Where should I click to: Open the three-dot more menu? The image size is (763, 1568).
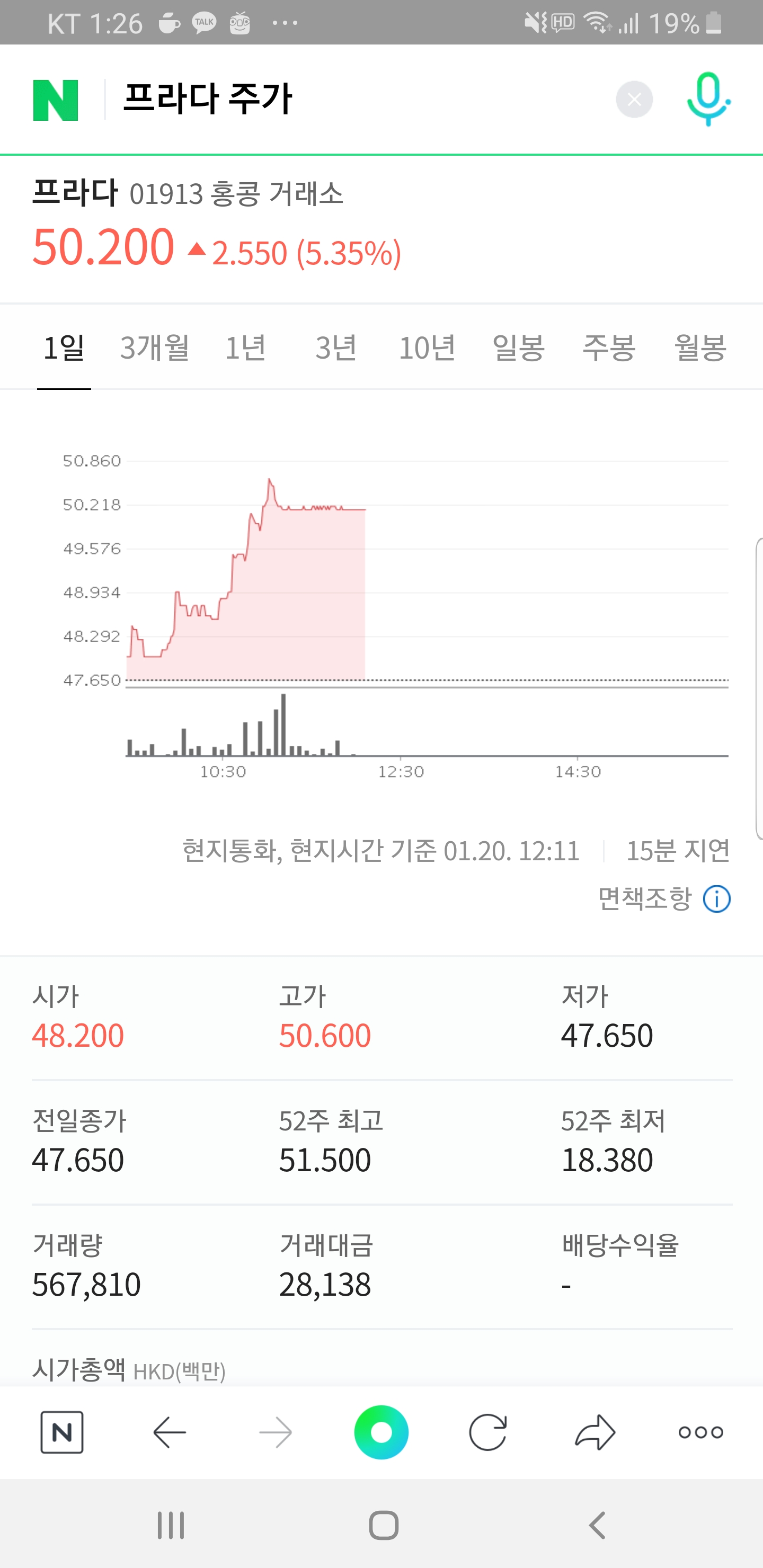click(701, 1432)
